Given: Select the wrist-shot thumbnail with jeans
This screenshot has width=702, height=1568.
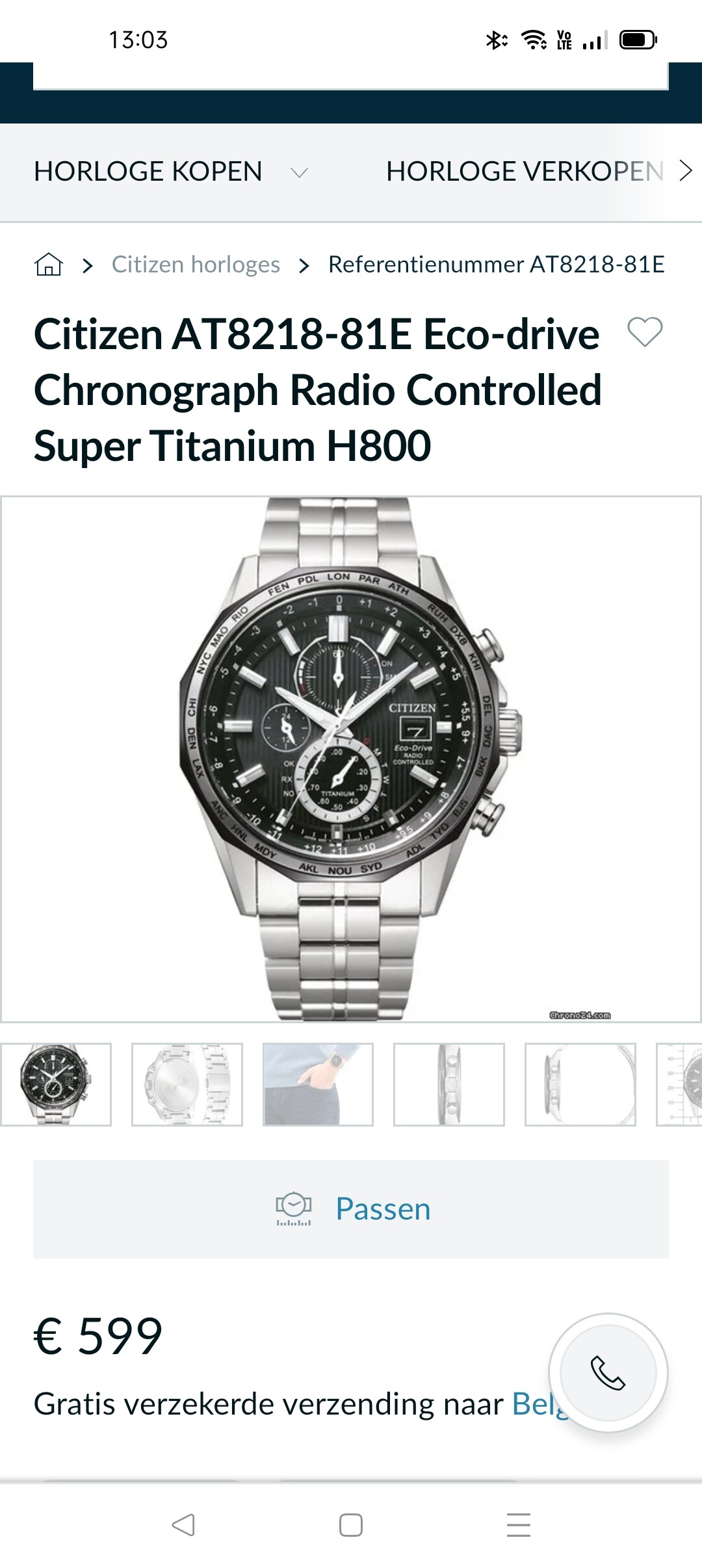Looking at the screenshot, I should pos(318,1084).
